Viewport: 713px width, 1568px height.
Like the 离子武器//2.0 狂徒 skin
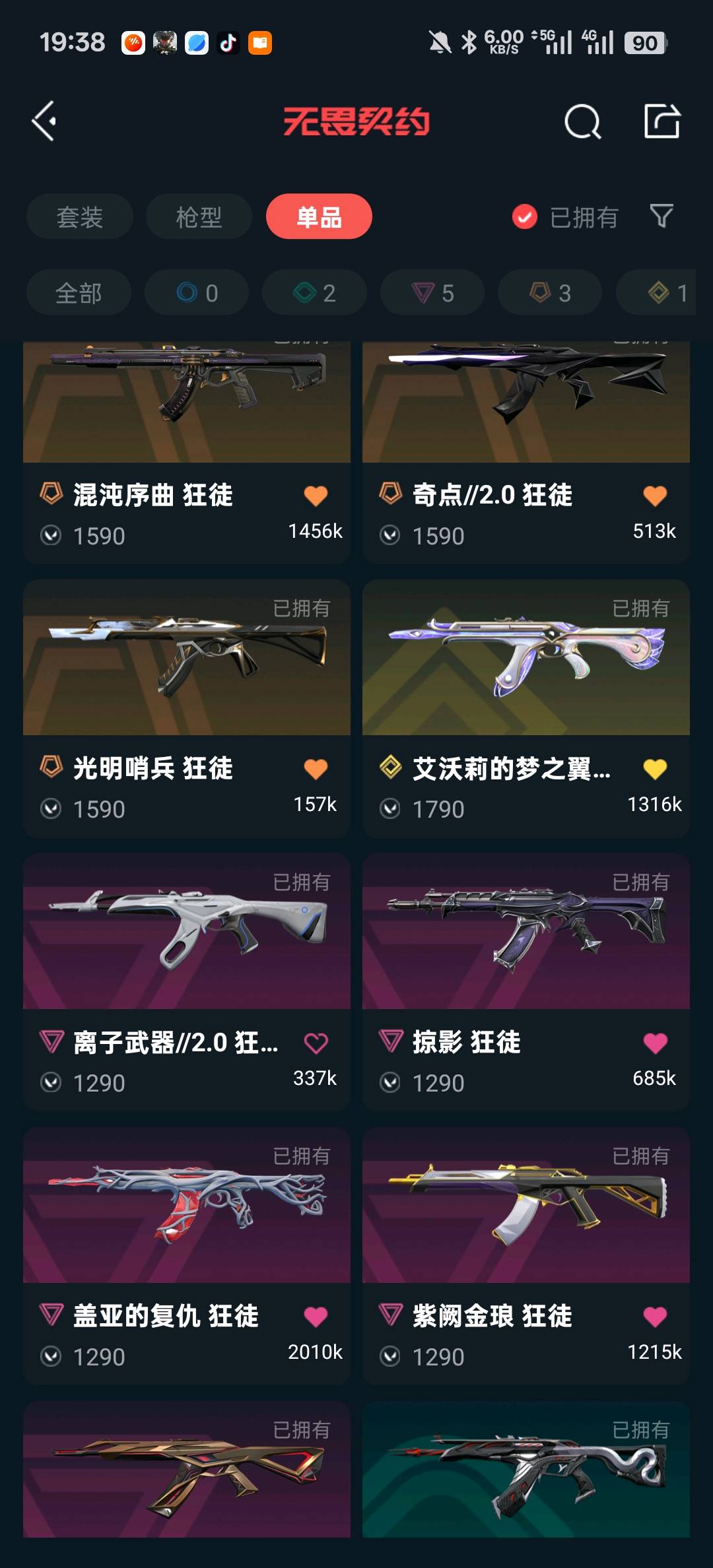(316, 1043)
